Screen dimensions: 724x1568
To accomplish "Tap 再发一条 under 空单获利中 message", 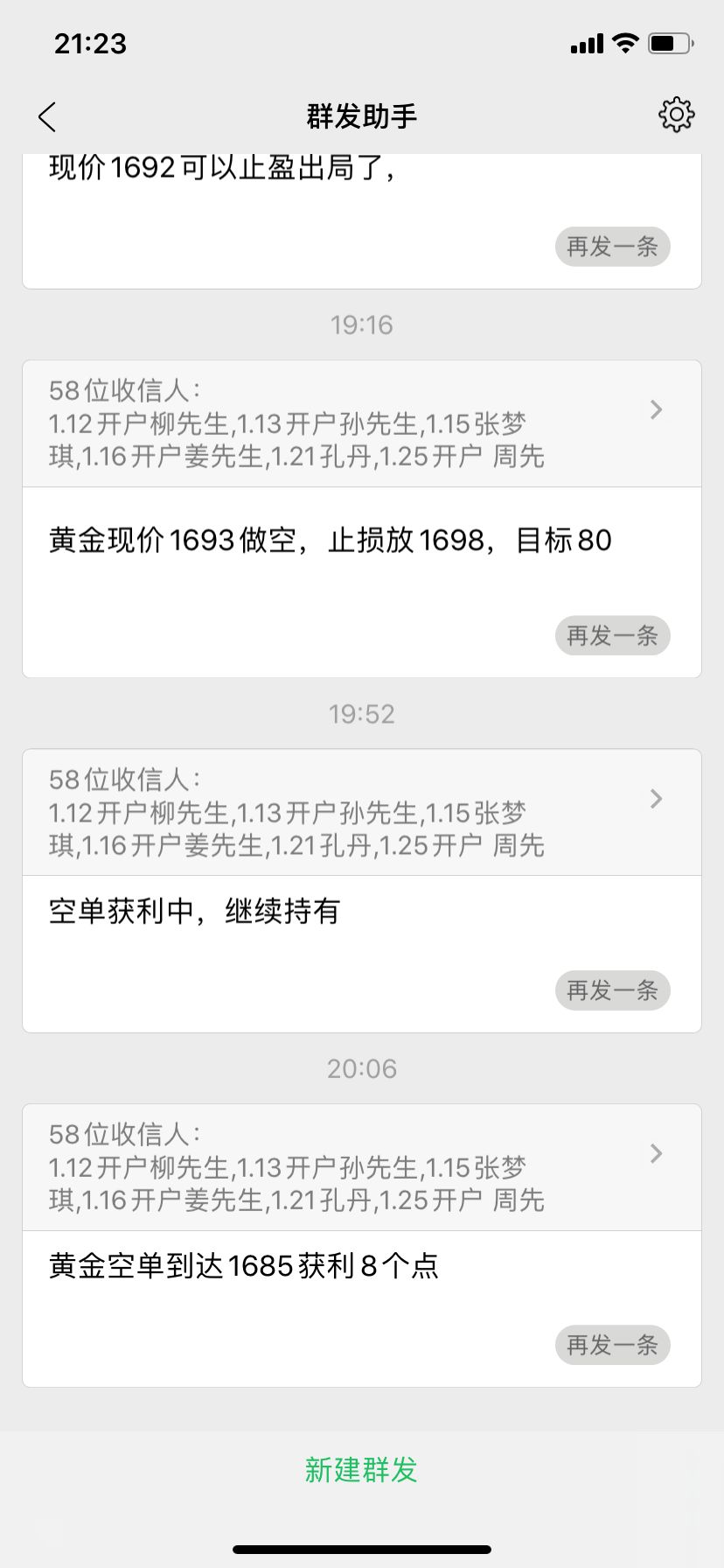I will pyautogui.click(x=612, y=990).
